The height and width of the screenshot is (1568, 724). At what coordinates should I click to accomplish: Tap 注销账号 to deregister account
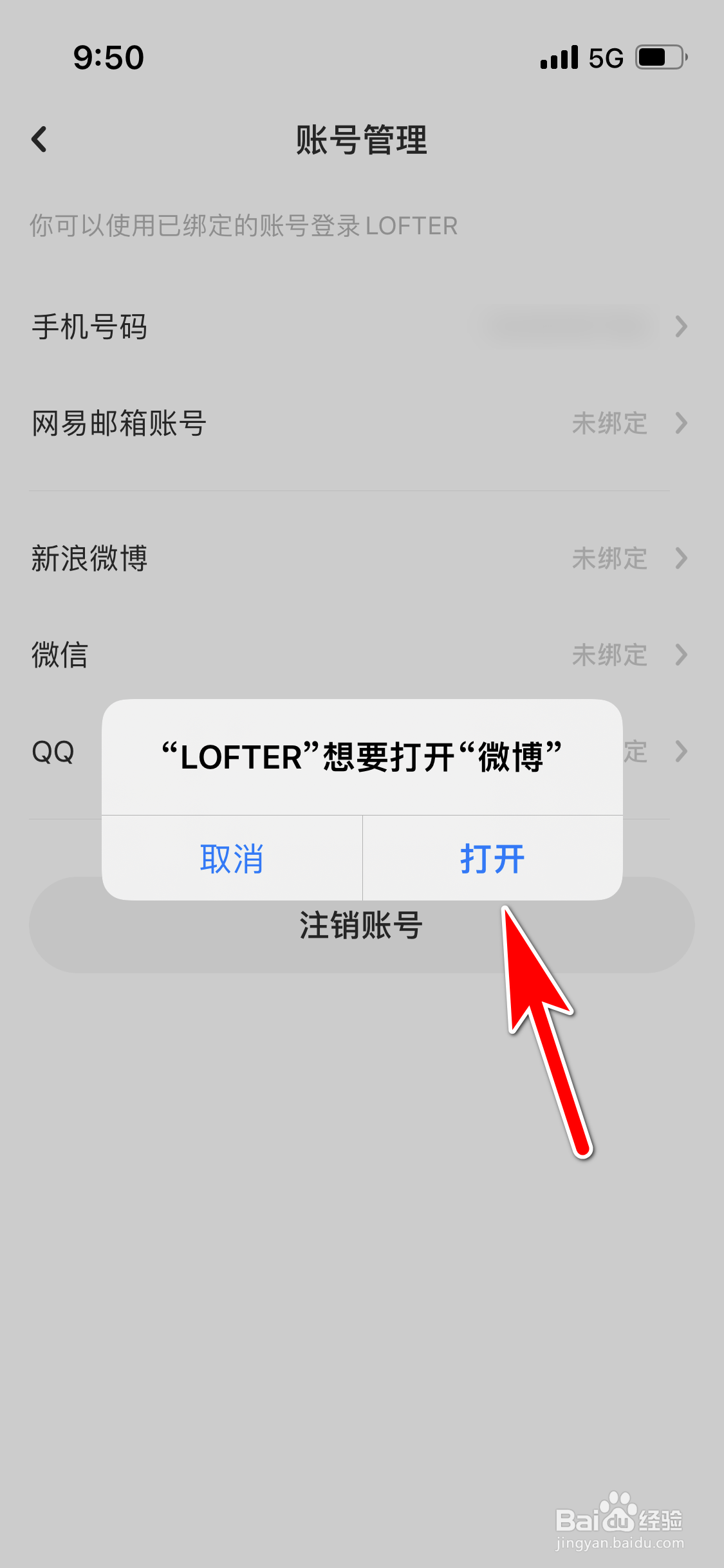tap(362, 927)
